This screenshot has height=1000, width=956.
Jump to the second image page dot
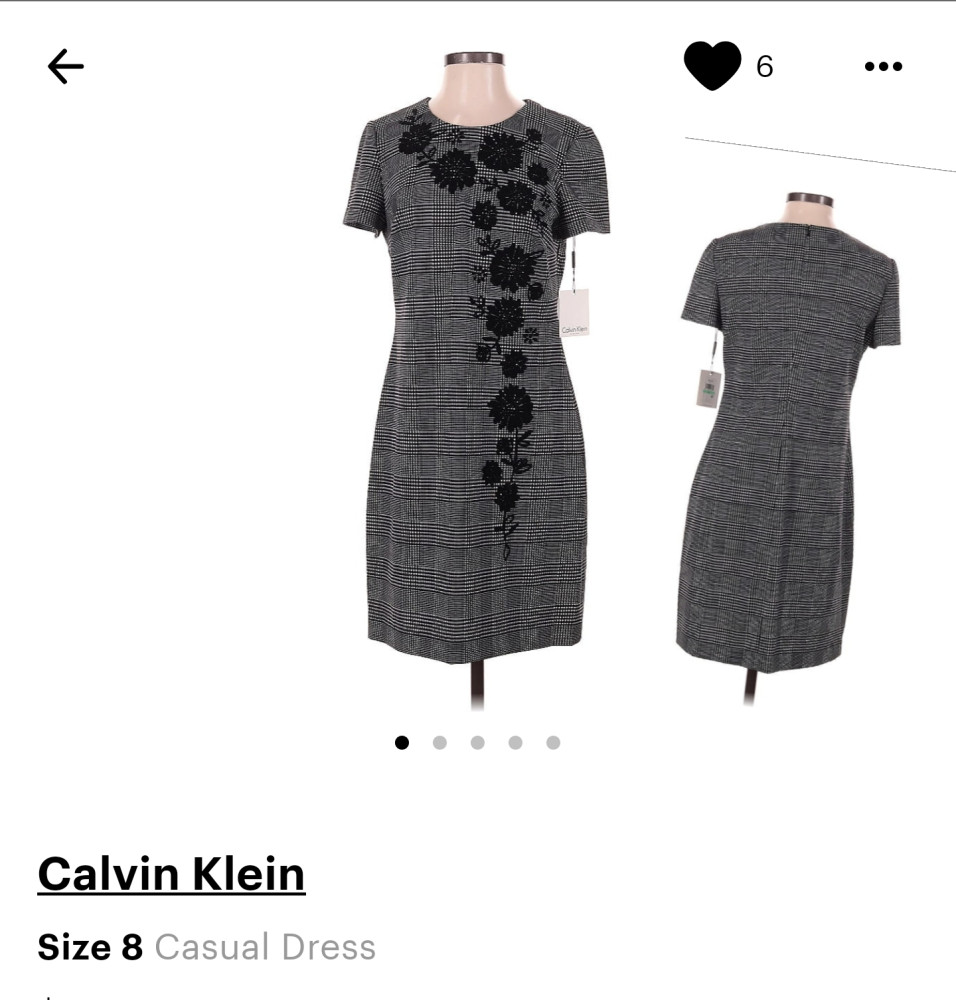(x=439, y=742)
